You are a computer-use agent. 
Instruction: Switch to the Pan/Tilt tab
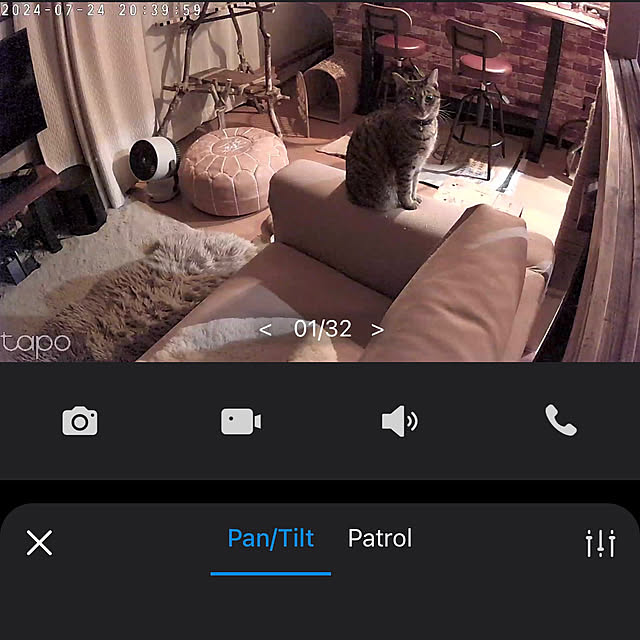271,539
